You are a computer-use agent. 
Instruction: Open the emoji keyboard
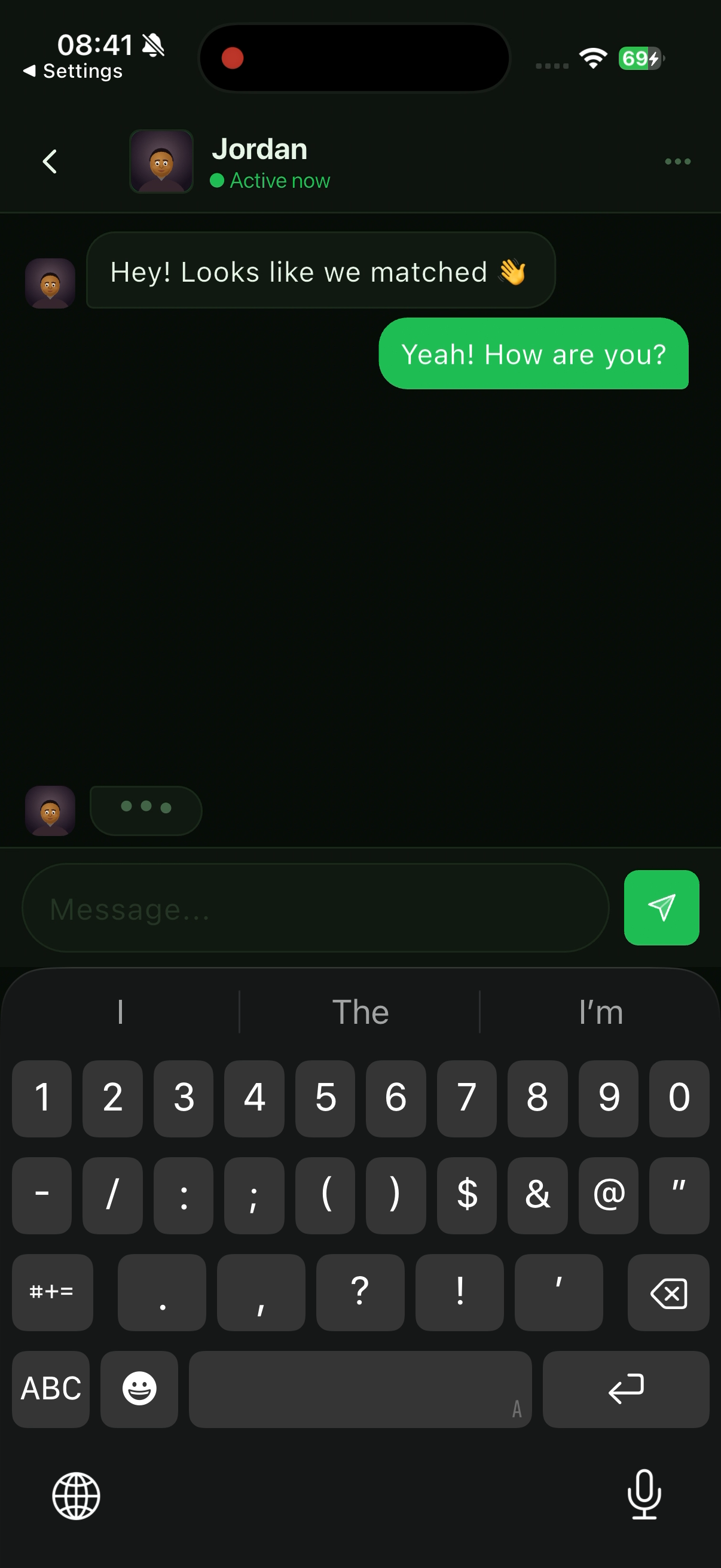pos(139,1389)
